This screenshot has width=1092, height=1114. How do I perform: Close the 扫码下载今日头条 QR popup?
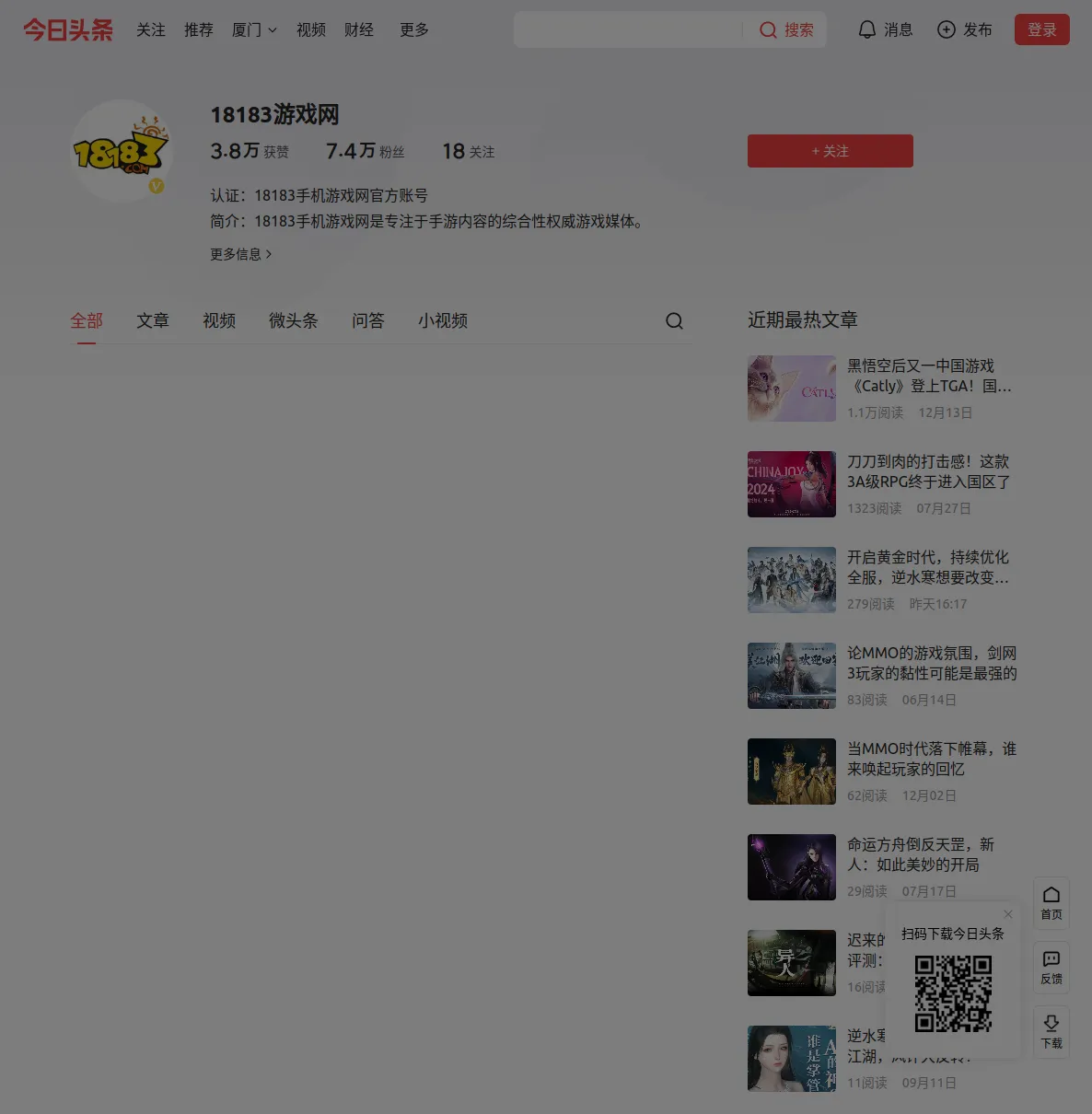click(1008, 914)
